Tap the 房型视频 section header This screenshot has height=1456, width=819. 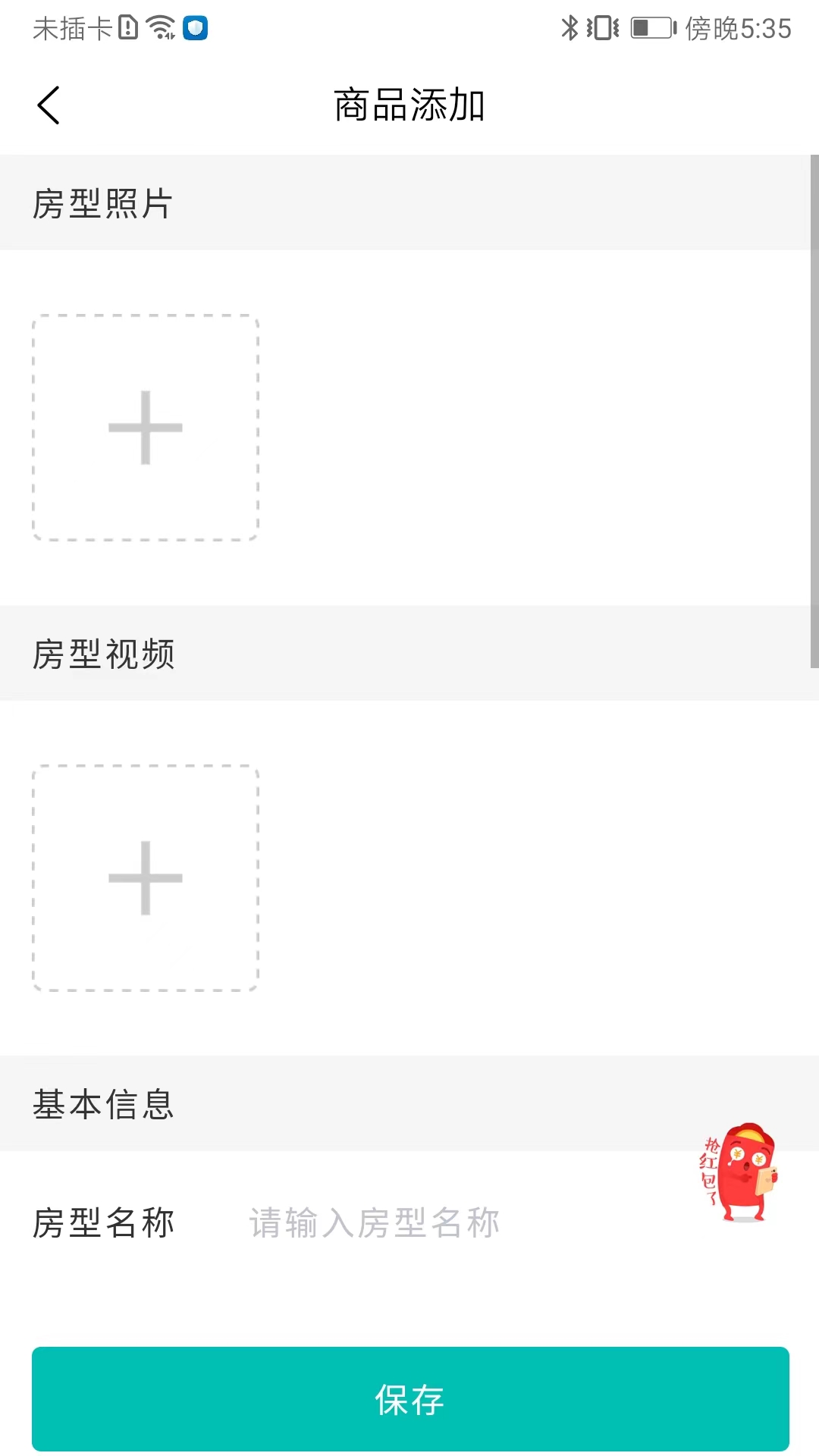[104, 654]
